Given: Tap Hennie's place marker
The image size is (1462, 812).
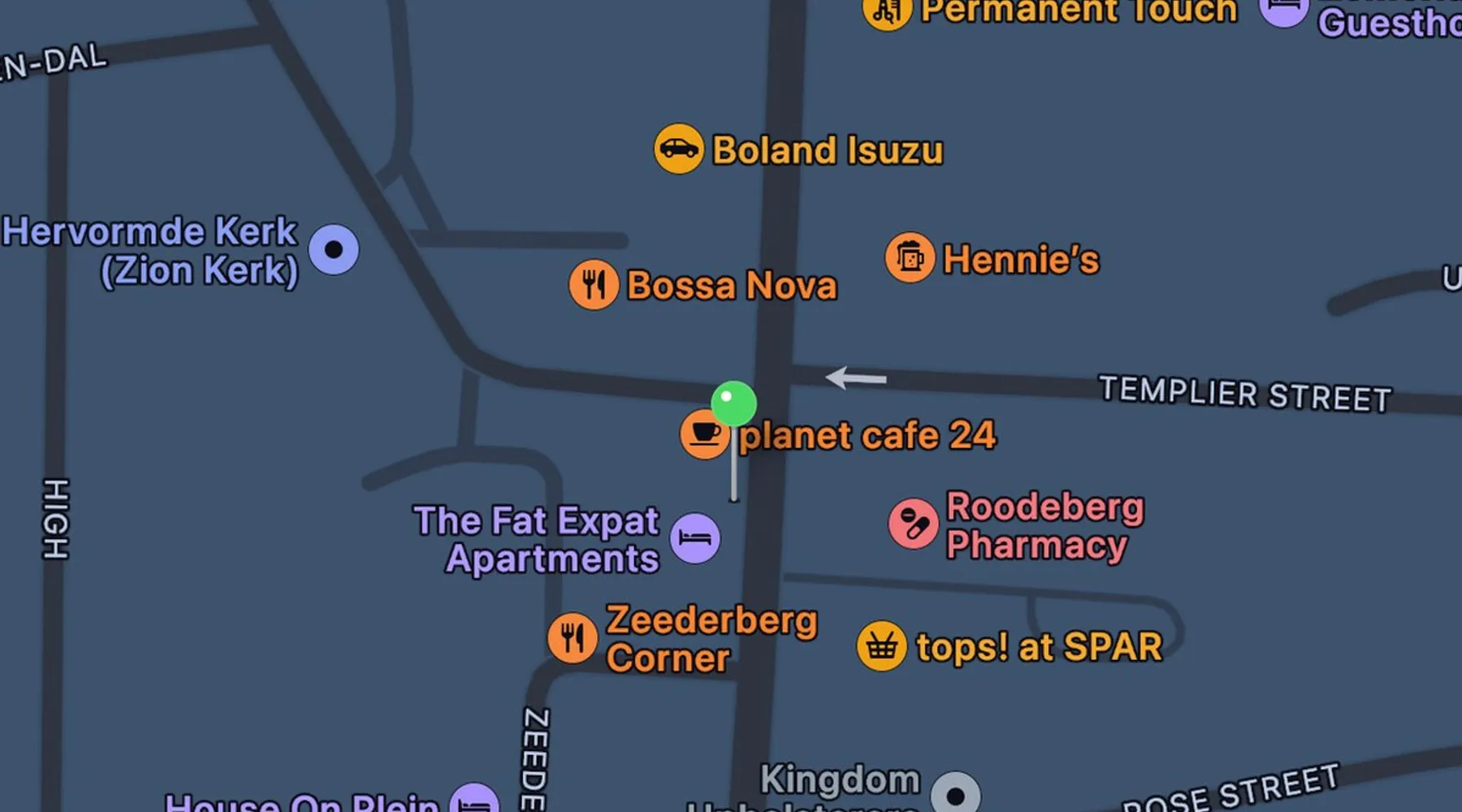Looking at the screenshot, I should [910, 258].
